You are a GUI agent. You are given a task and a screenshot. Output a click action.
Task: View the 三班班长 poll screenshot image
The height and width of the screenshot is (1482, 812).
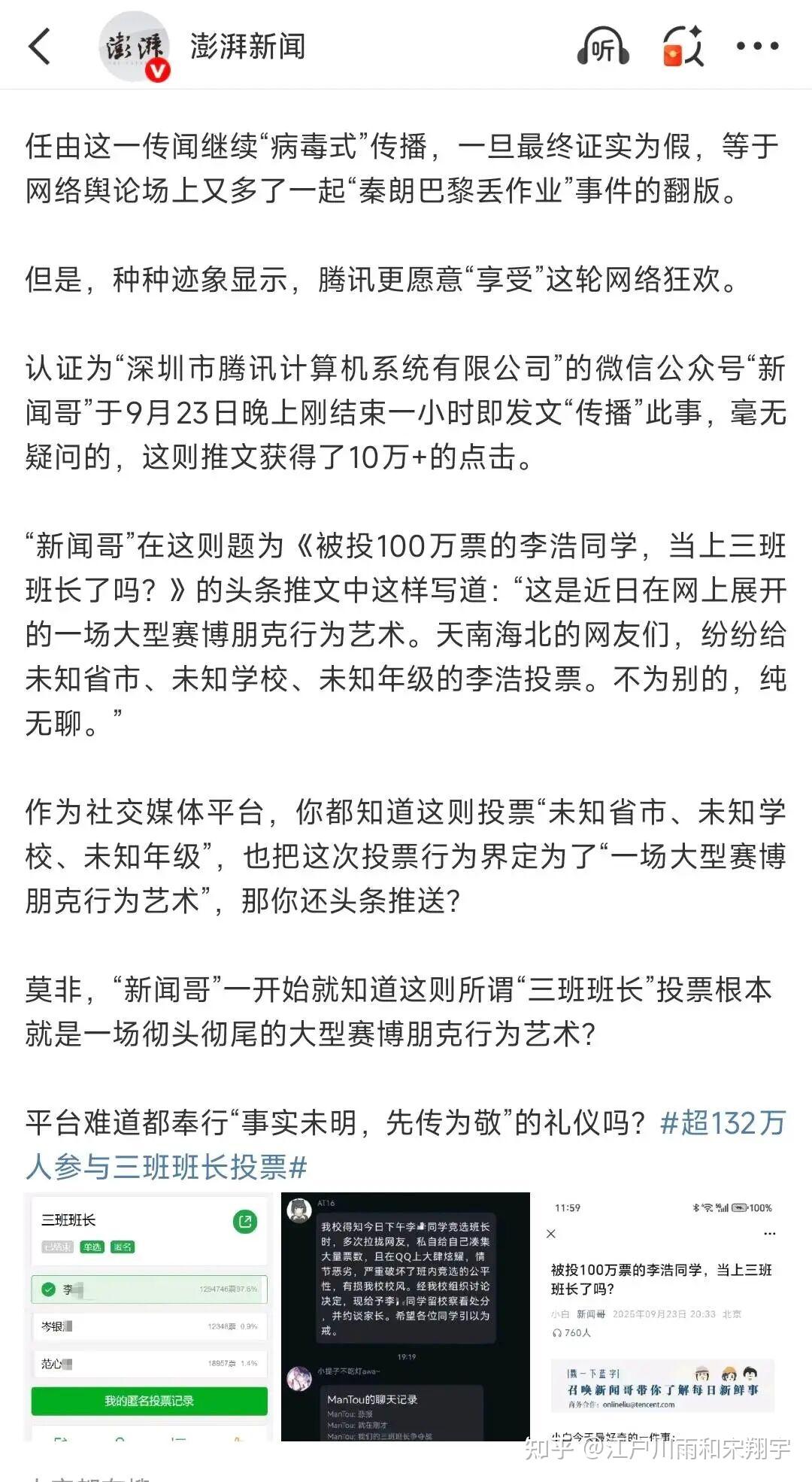click(x=149, y=1316)
